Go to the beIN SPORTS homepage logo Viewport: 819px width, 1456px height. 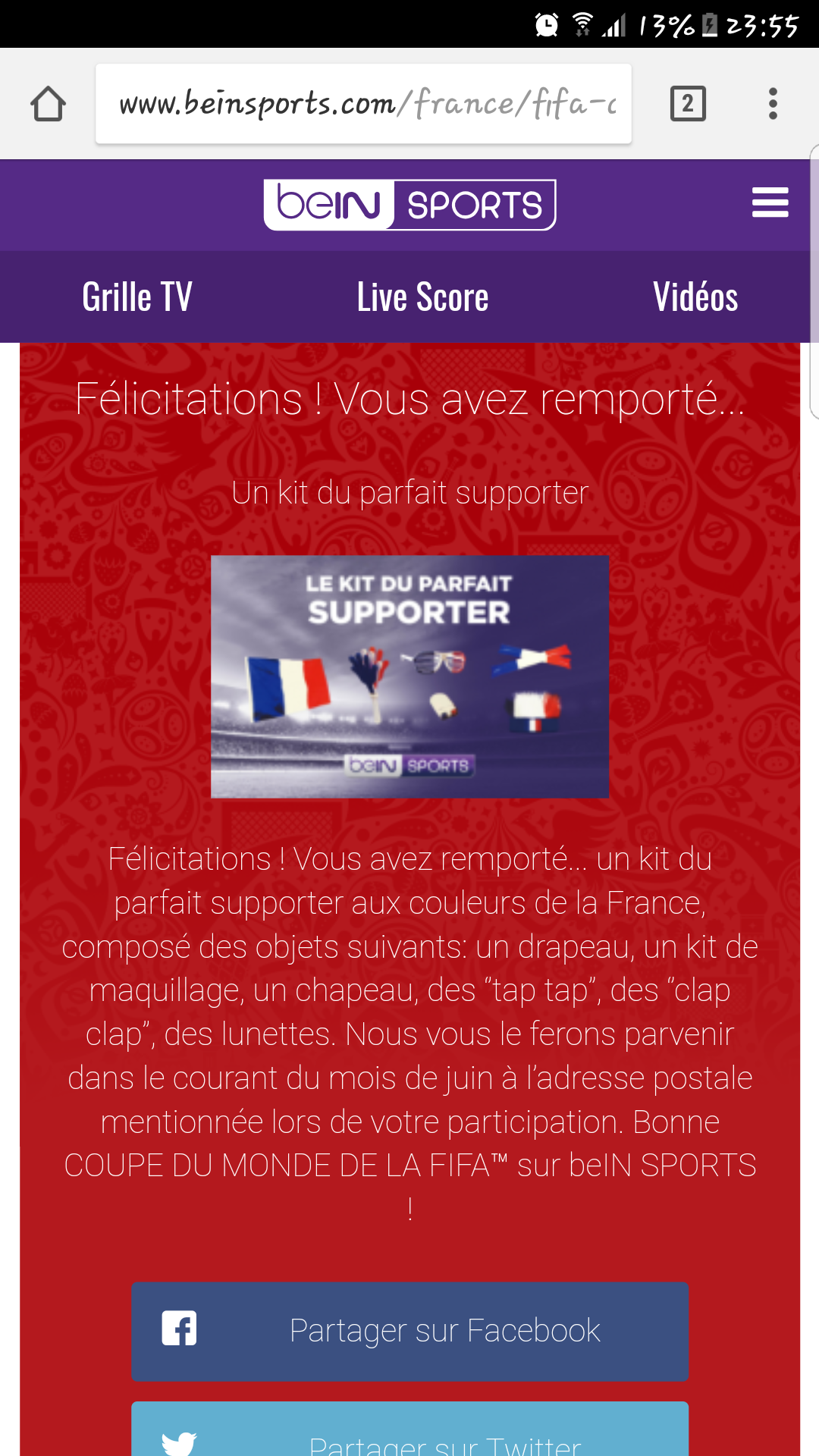[x=409, y=205]
